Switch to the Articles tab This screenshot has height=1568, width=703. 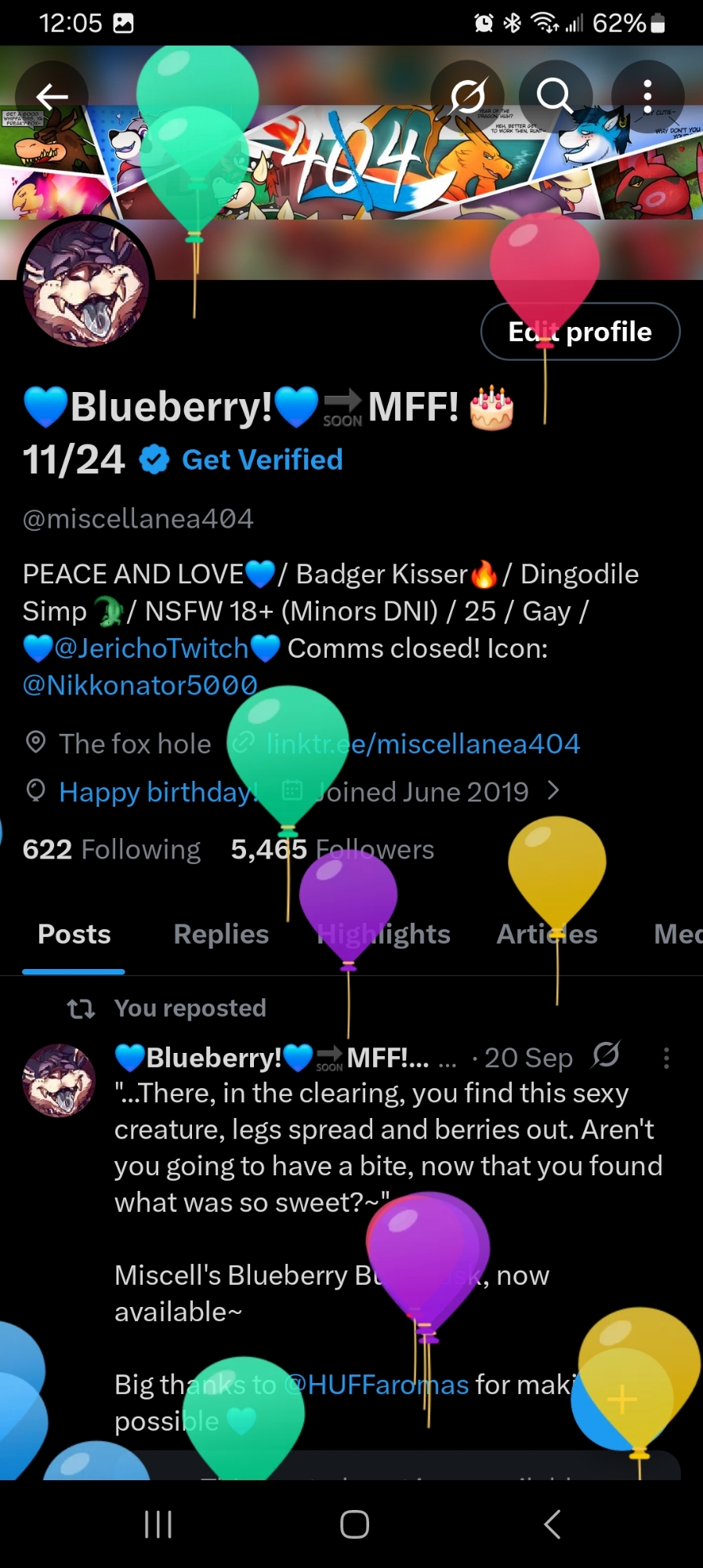[547, 934]
